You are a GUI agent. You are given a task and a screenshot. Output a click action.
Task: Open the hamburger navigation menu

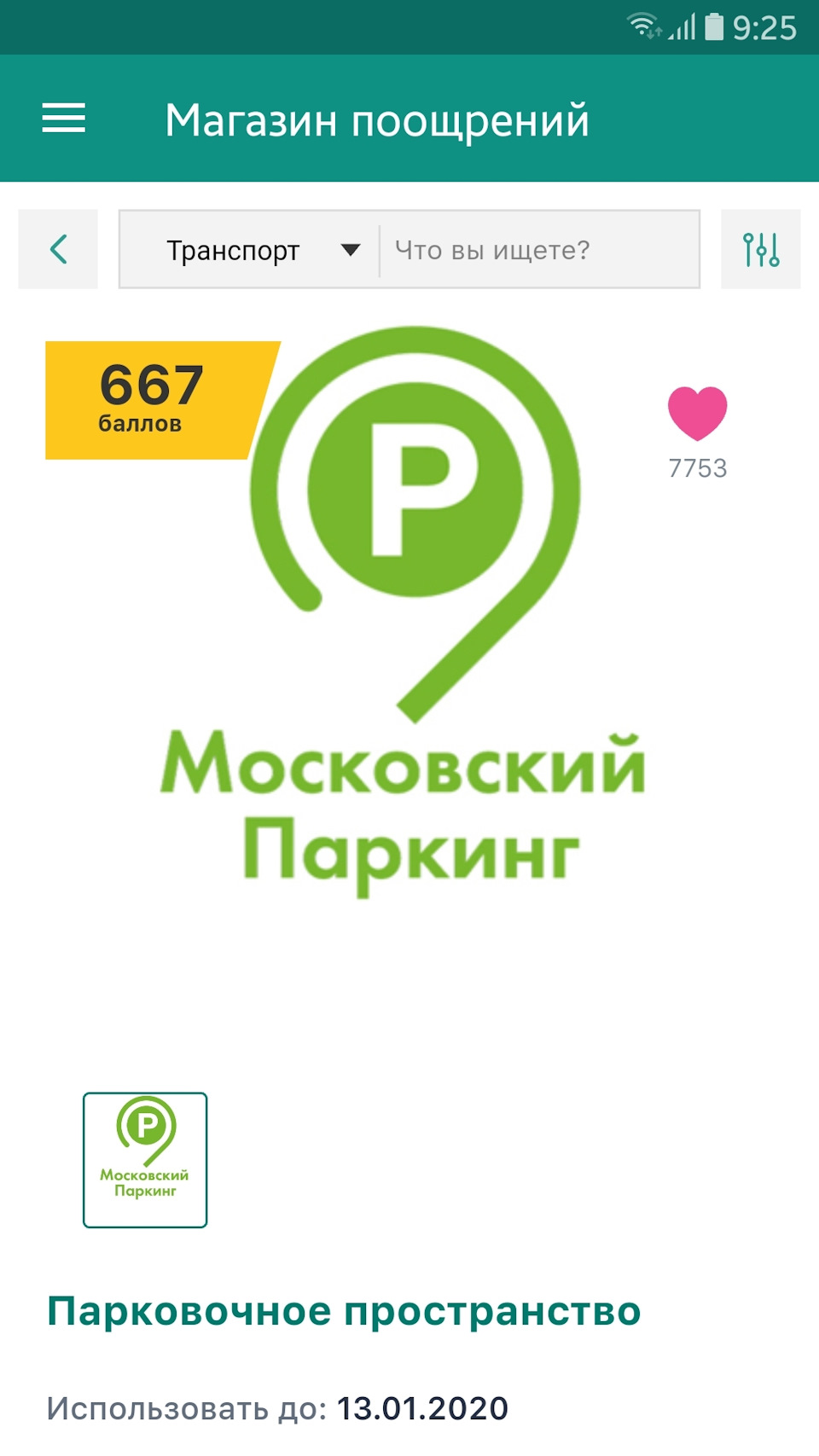click(64, 119)
